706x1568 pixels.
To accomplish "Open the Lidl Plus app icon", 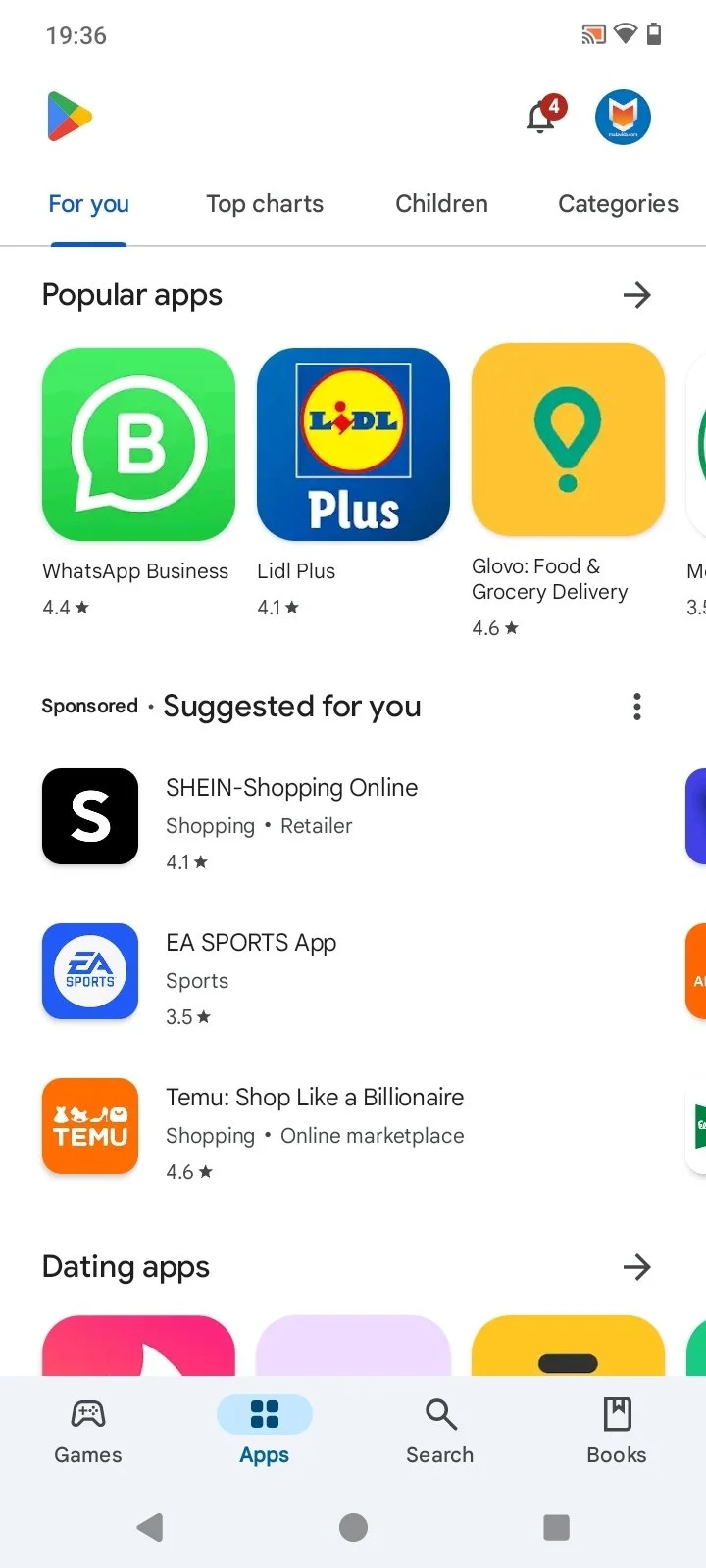I will 353,444.
